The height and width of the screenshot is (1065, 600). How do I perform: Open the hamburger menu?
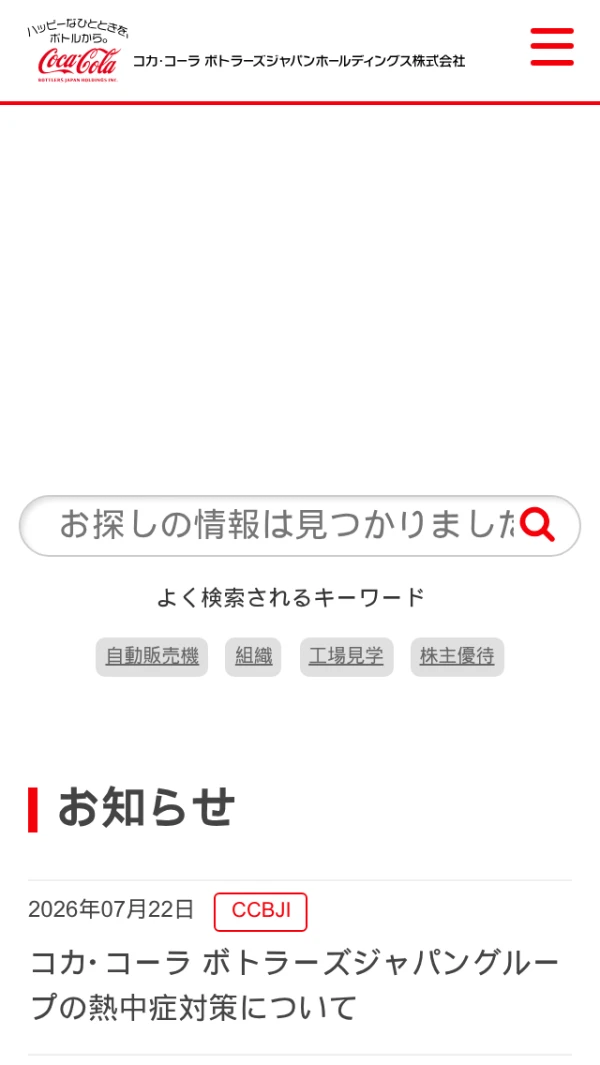552,47
